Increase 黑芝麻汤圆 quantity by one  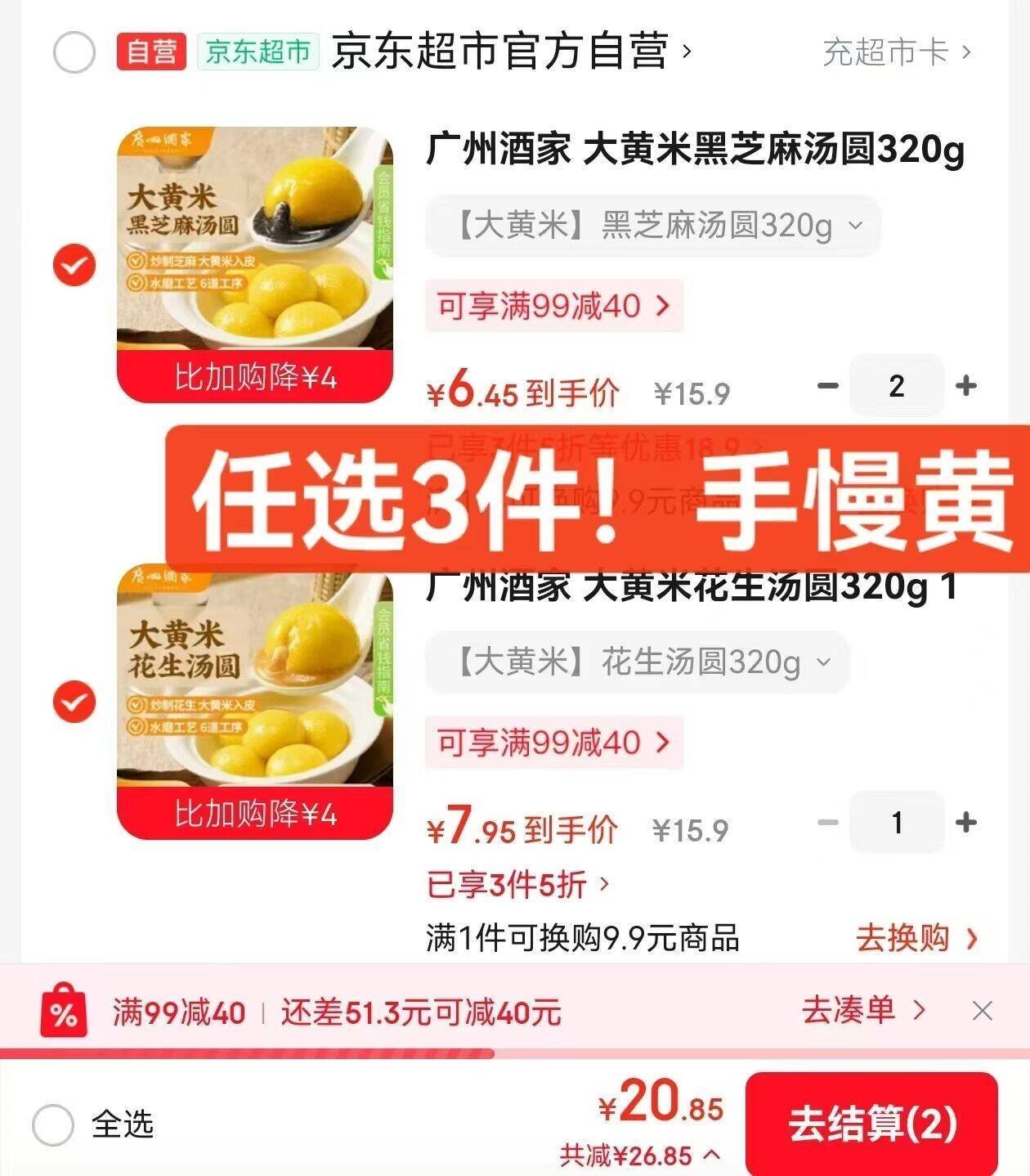tap(966, 385)
